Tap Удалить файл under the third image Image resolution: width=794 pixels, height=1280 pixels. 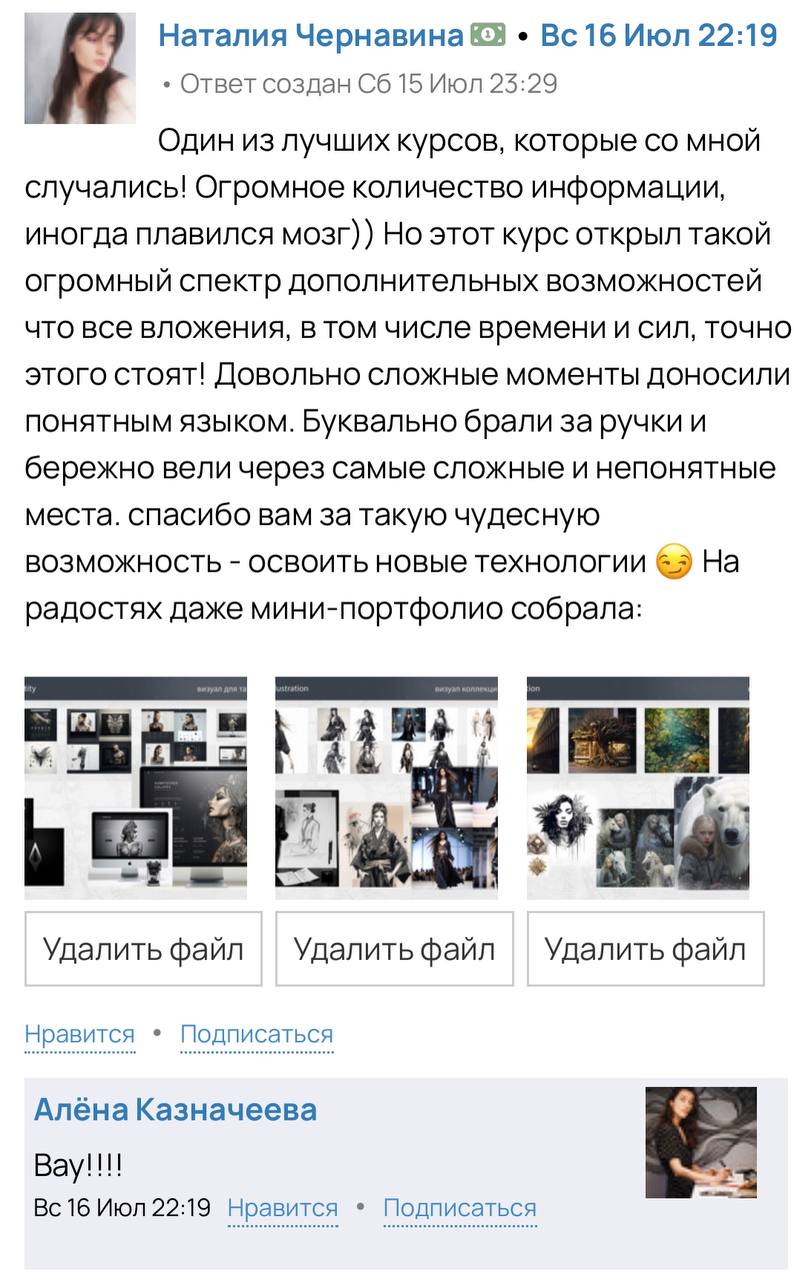pos(646,948)
